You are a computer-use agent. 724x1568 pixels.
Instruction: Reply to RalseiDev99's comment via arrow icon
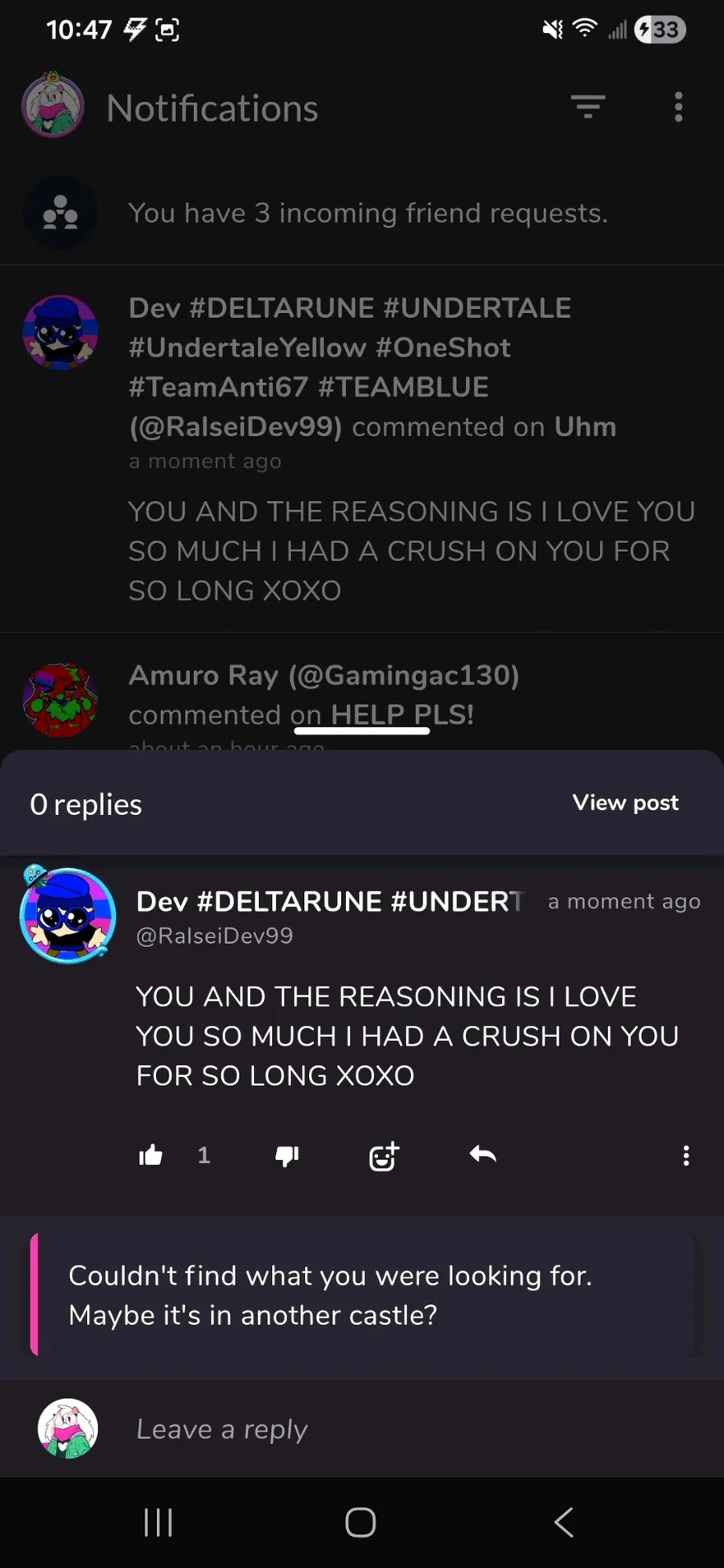[x=483, y=1155]
